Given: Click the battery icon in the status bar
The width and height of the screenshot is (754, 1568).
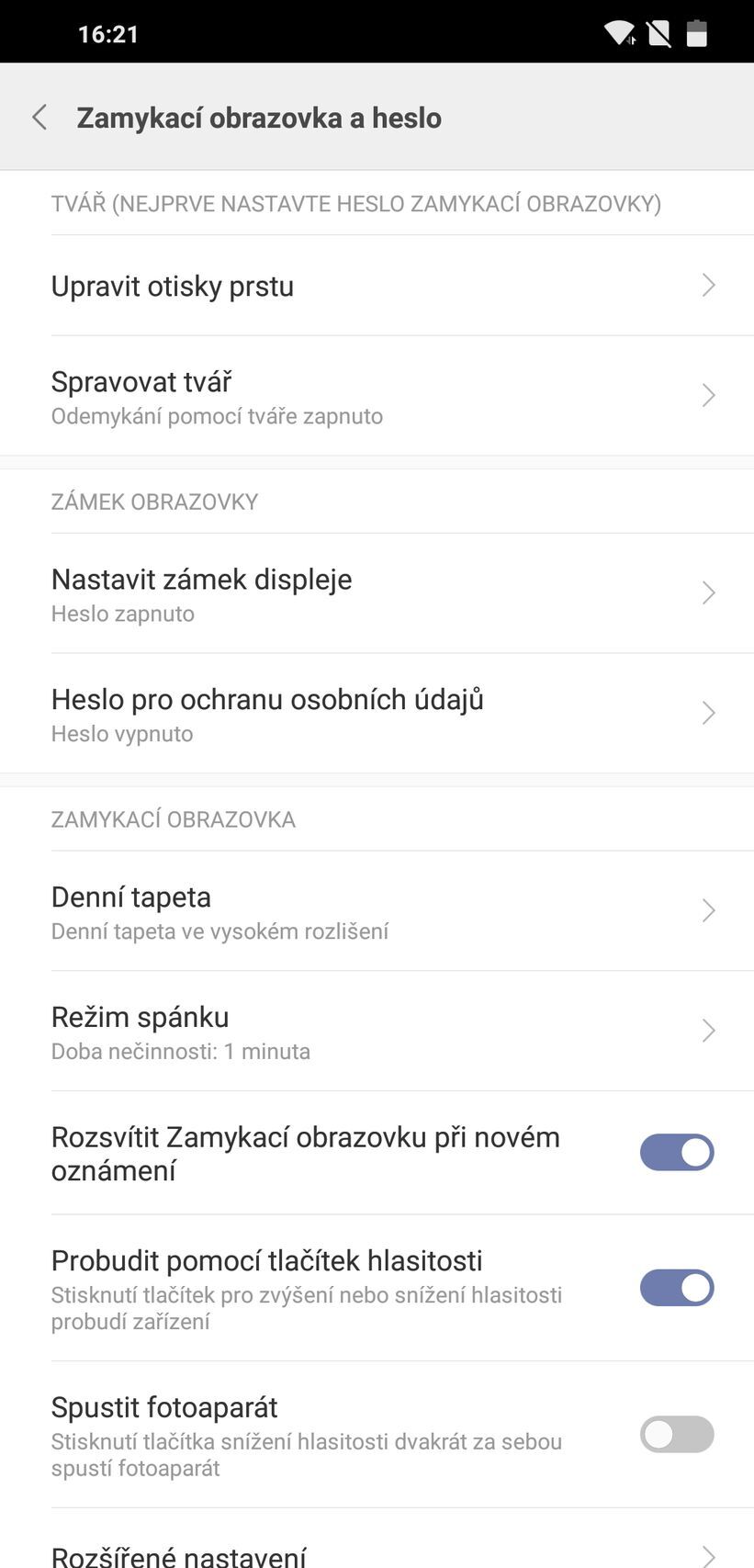Looking at the screenshot, I should click(697, 32).
